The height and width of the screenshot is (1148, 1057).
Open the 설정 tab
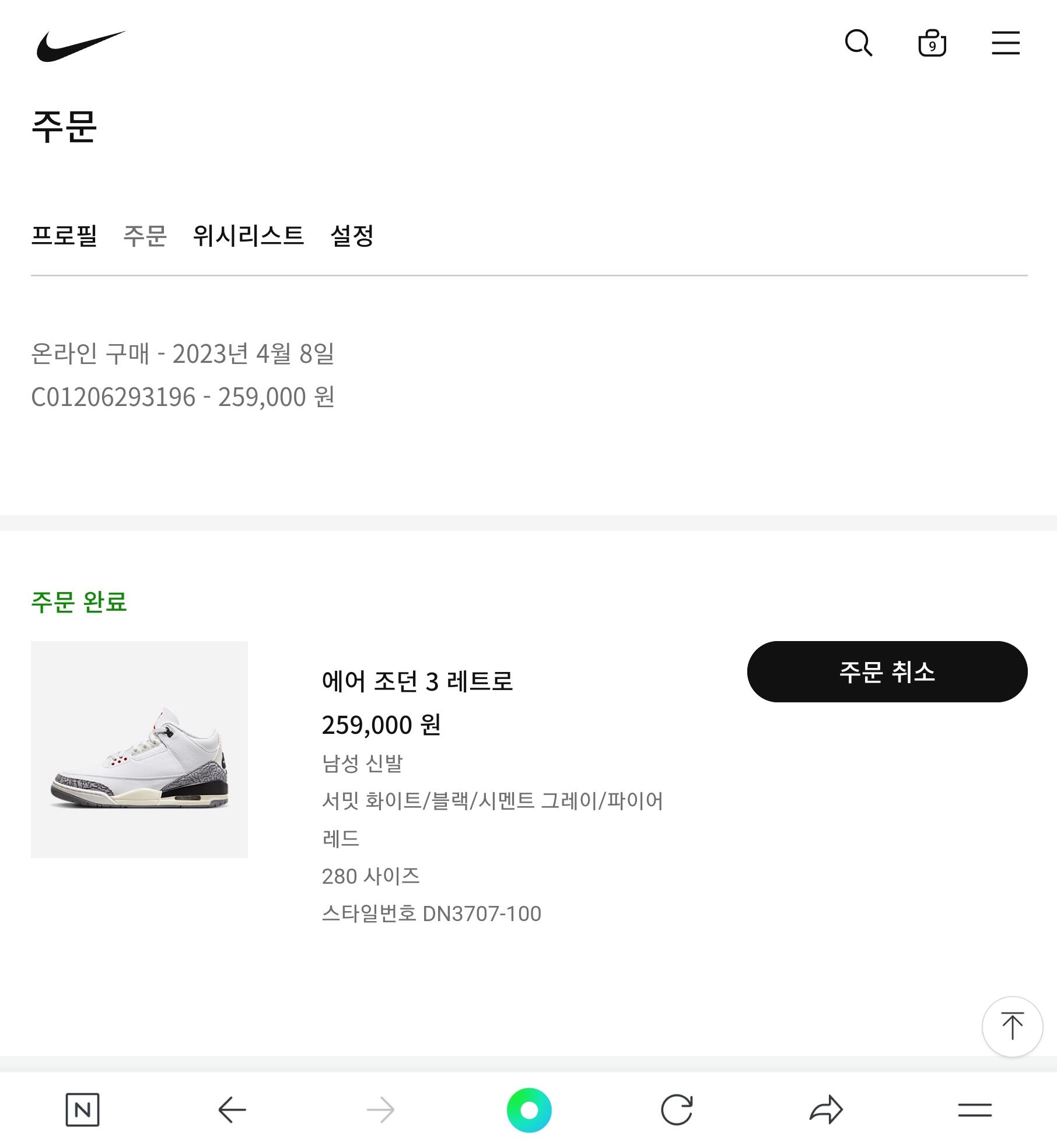pyautogui.click(x=352, y=236)
